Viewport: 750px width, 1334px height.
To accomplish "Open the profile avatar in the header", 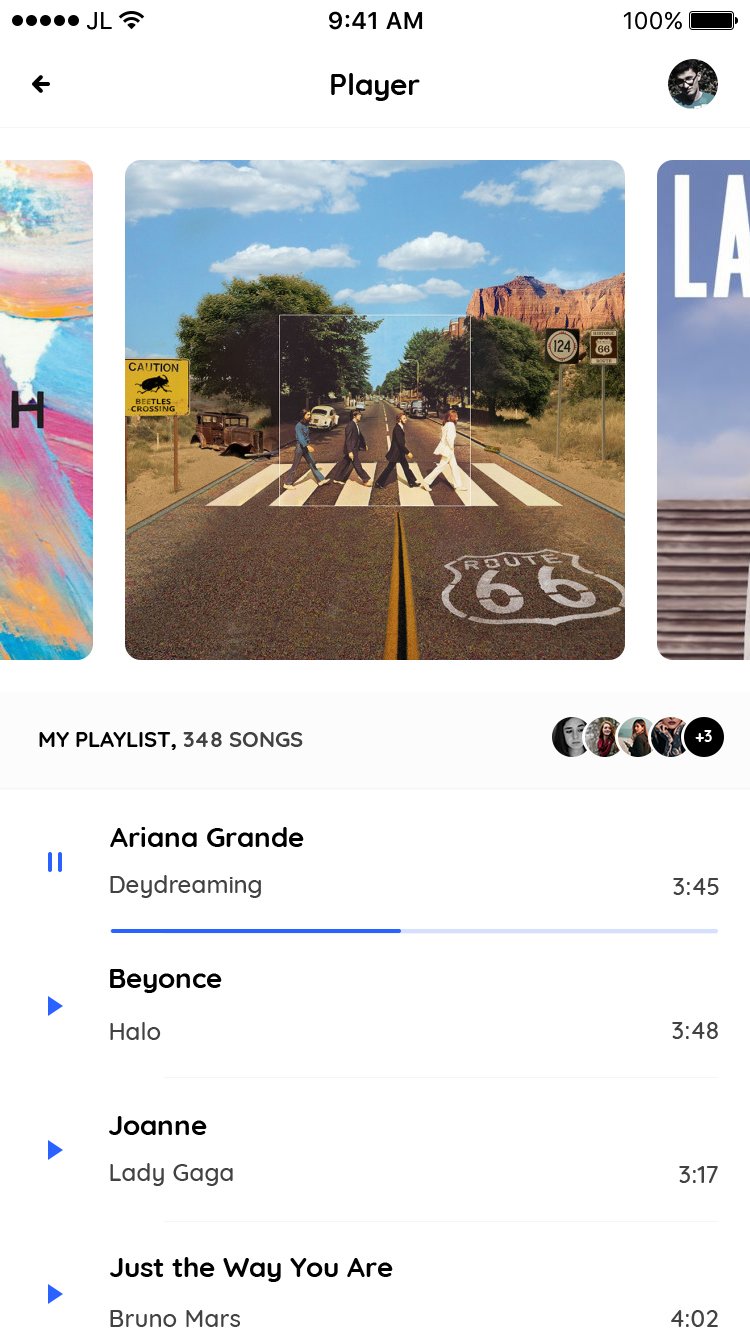I will (692, 84).
